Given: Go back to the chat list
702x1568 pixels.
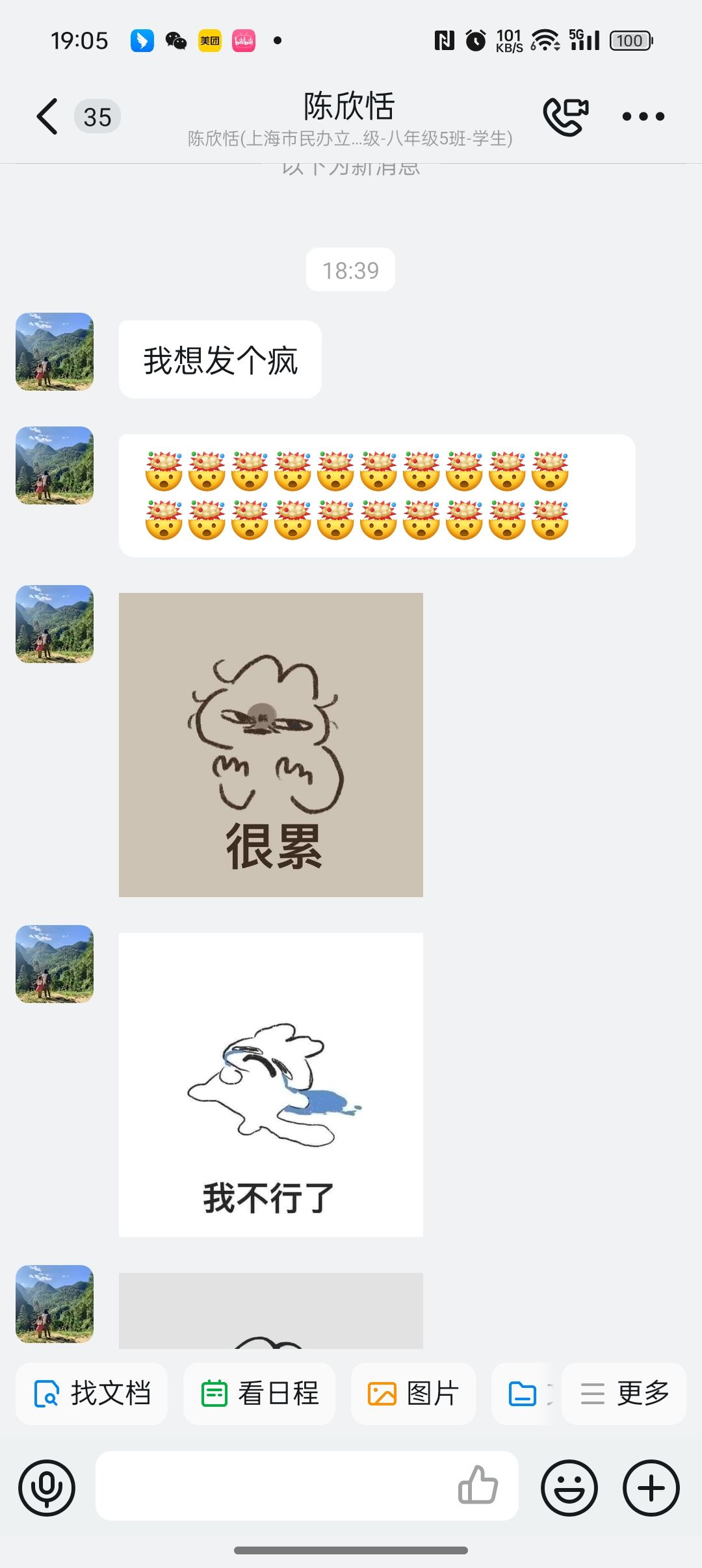Looking at the screenshot, I should tap(47, 117).
